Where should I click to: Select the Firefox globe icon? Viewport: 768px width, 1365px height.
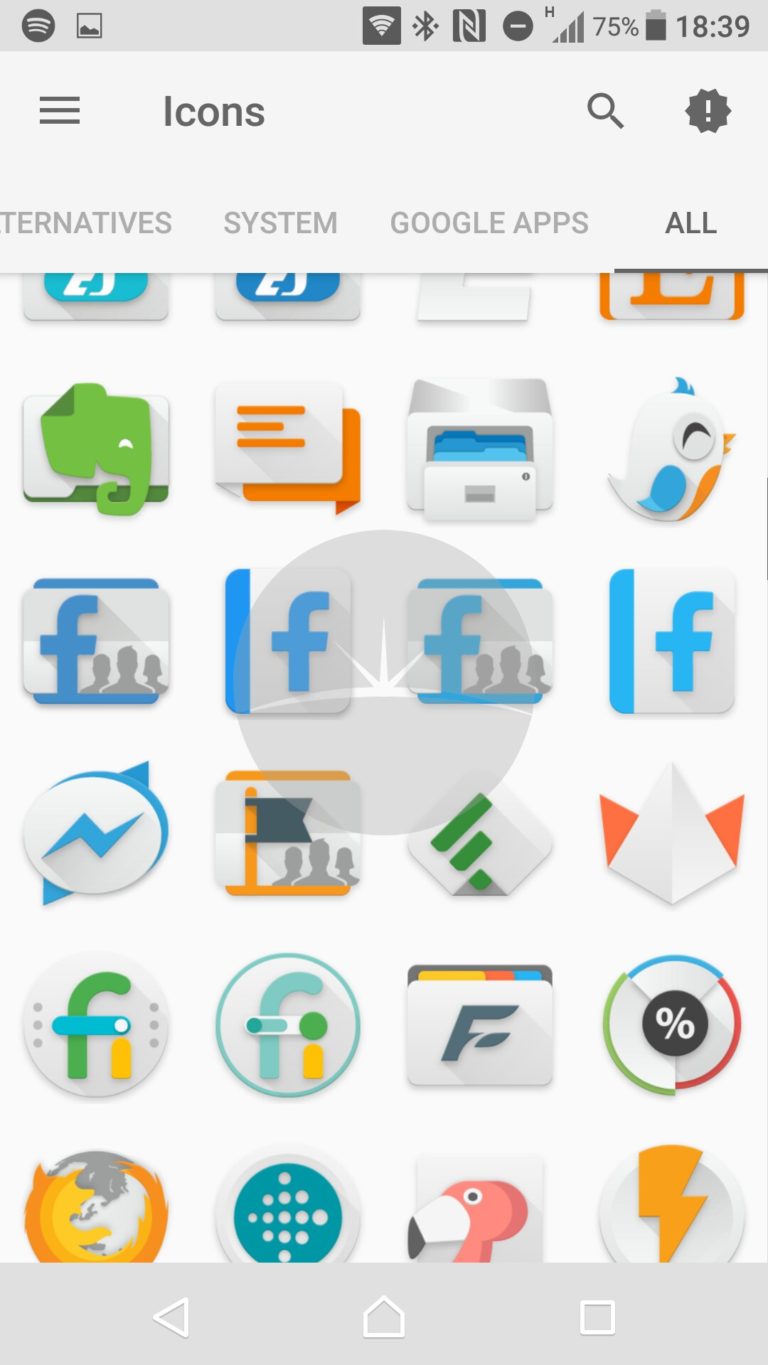pos(96,1207)
